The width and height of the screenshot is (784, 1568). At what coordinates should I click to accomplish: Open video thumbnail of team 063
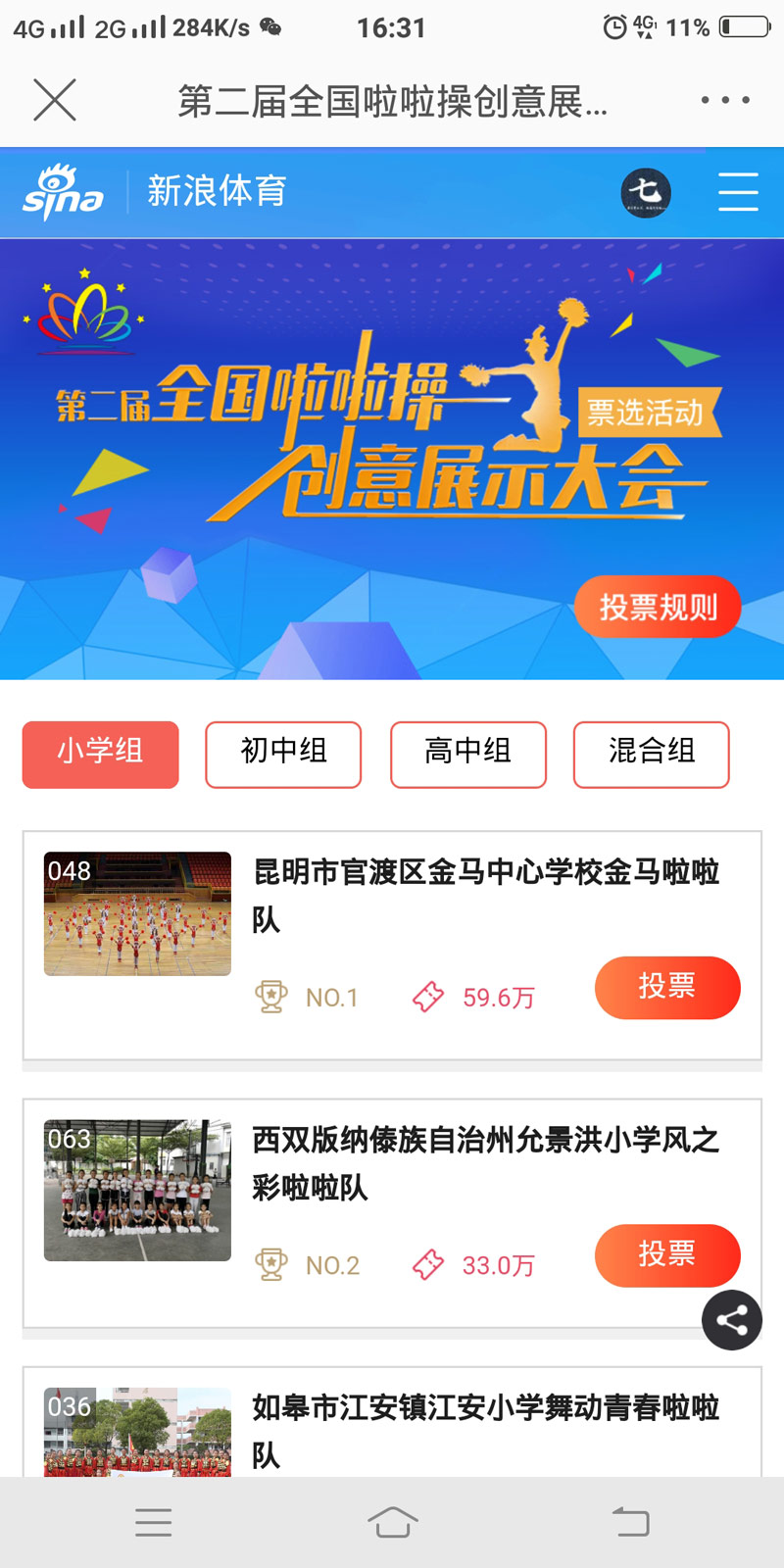pyautogui.click(x=137, y=1190)
